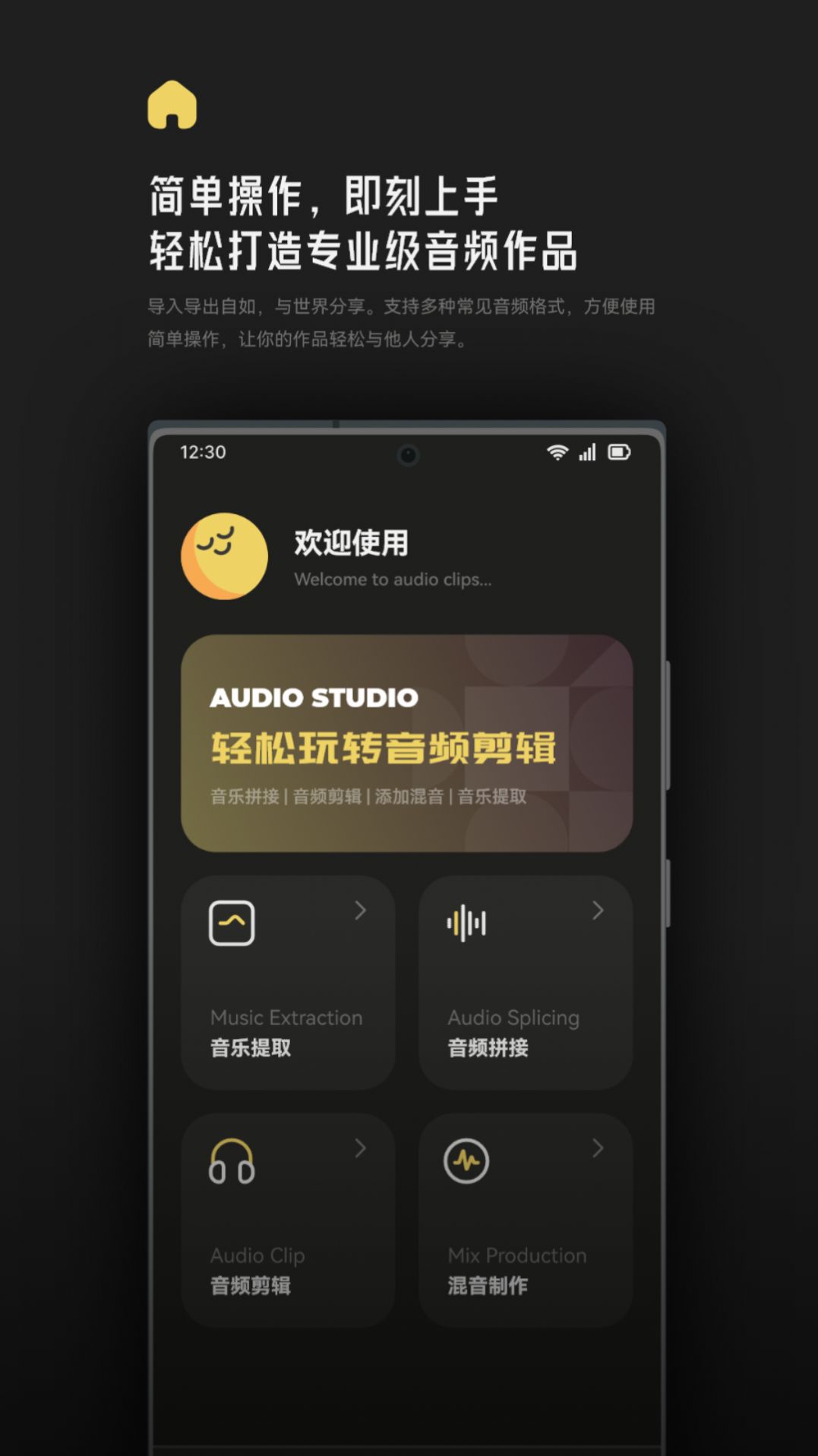
Task: Click the battery indicator in status bar
Action: point(617,453)
